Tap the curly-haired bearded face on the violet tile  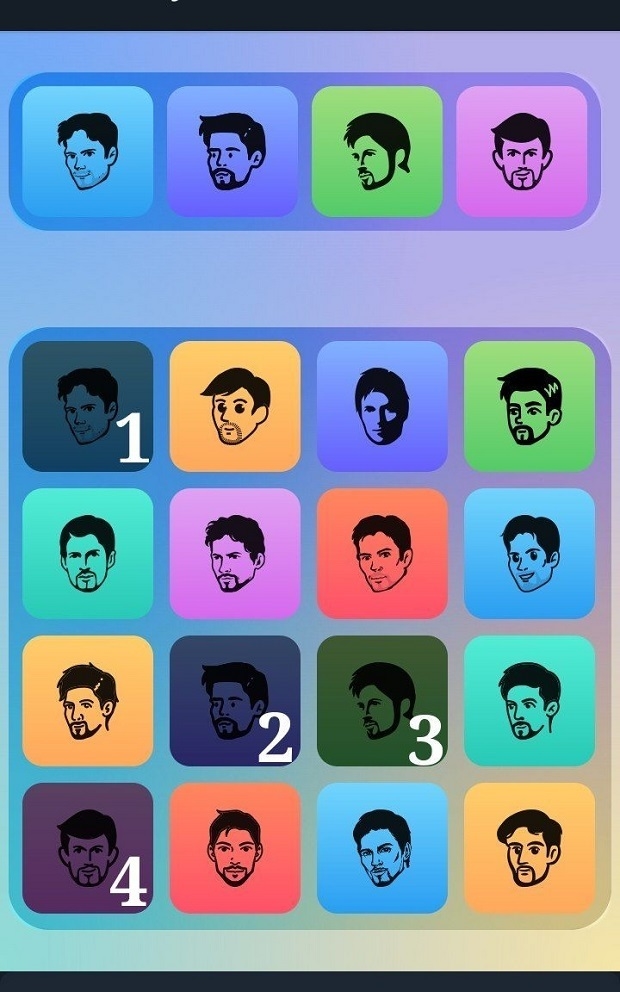(x=235, y=553)
